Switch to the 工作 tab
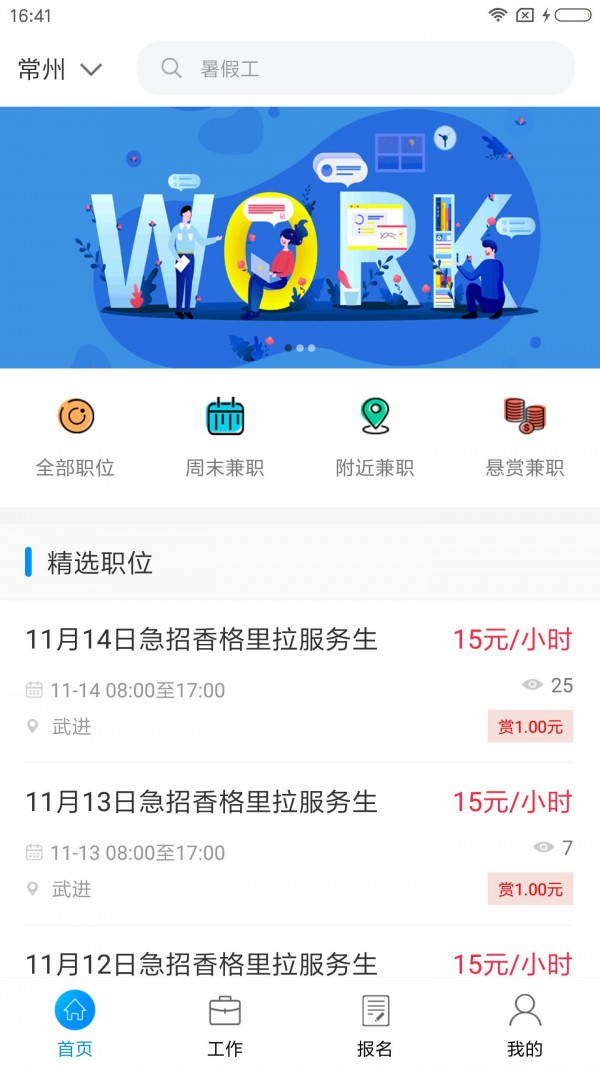The height and width of the screenshot is (1067, 600). [x=225, y=1025]
